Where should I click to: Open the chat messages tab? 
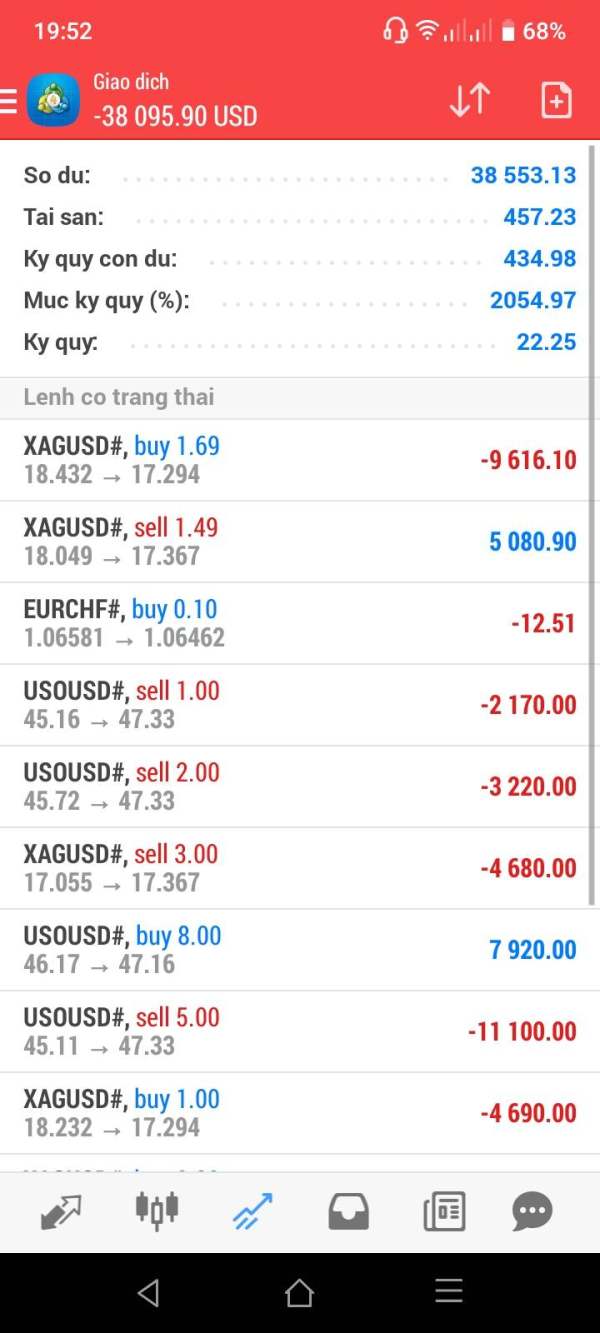click(532, 1211)
